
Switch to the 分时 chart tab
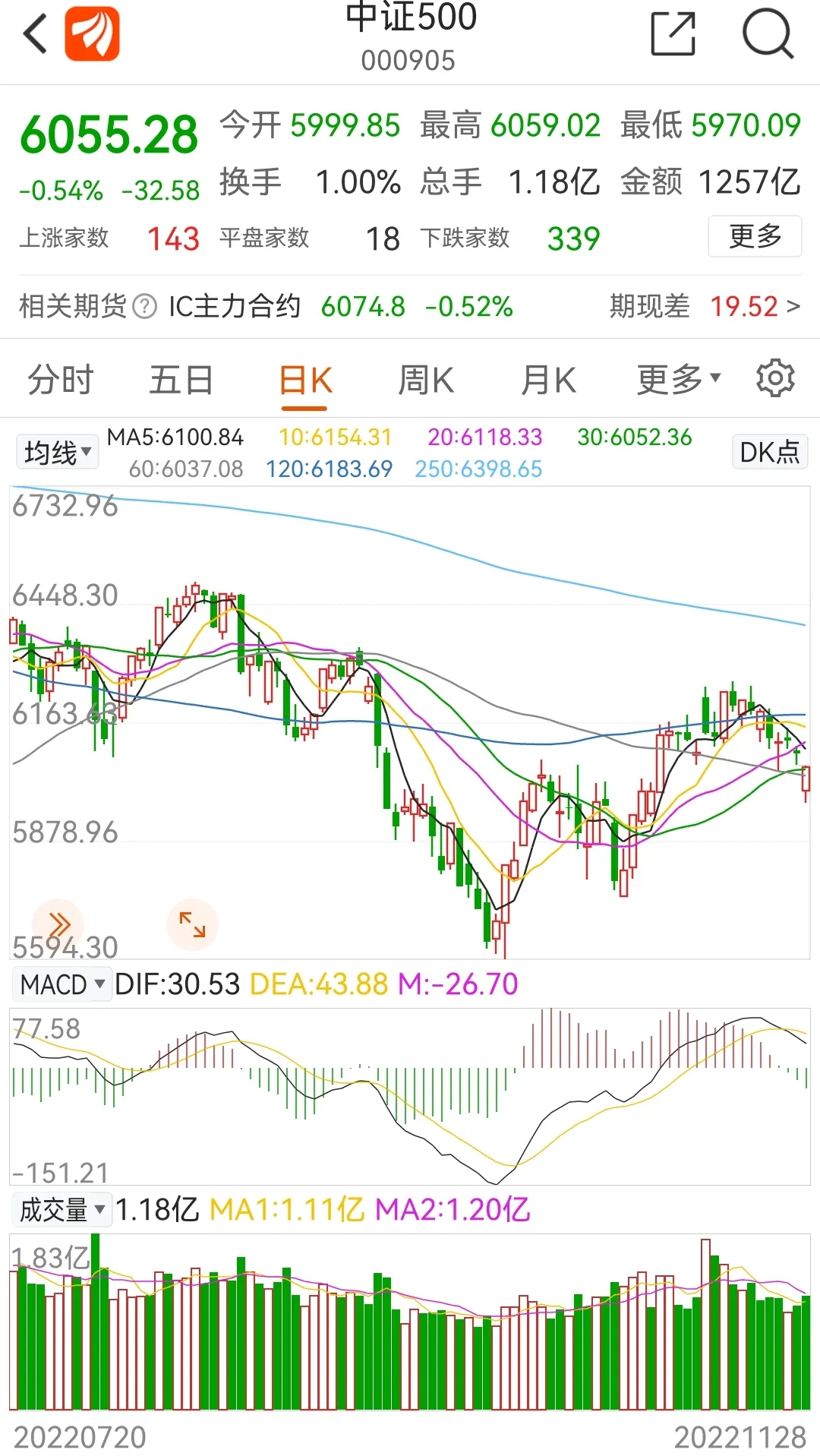click(x=61, y=380)
